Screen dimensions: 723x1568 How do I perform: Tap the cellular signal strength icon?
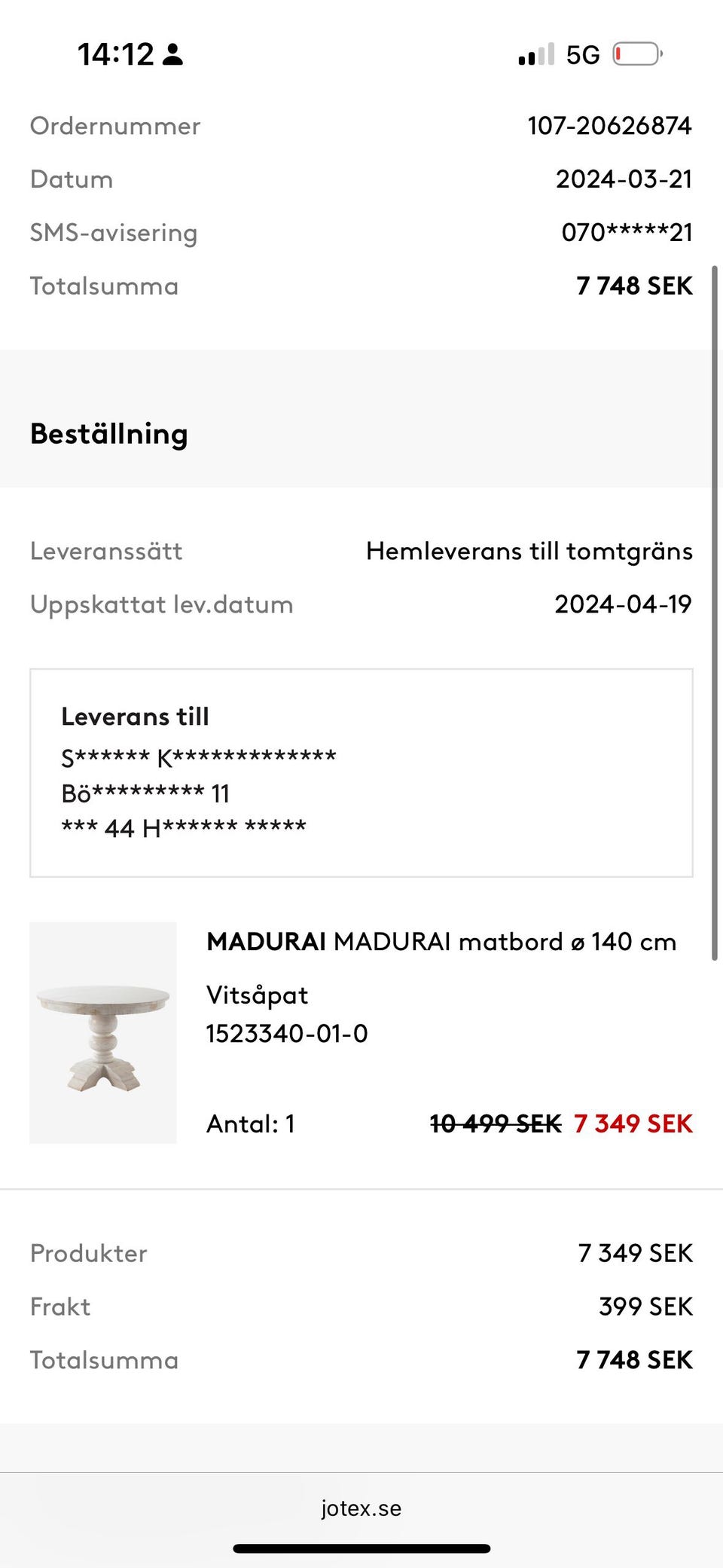536,53
